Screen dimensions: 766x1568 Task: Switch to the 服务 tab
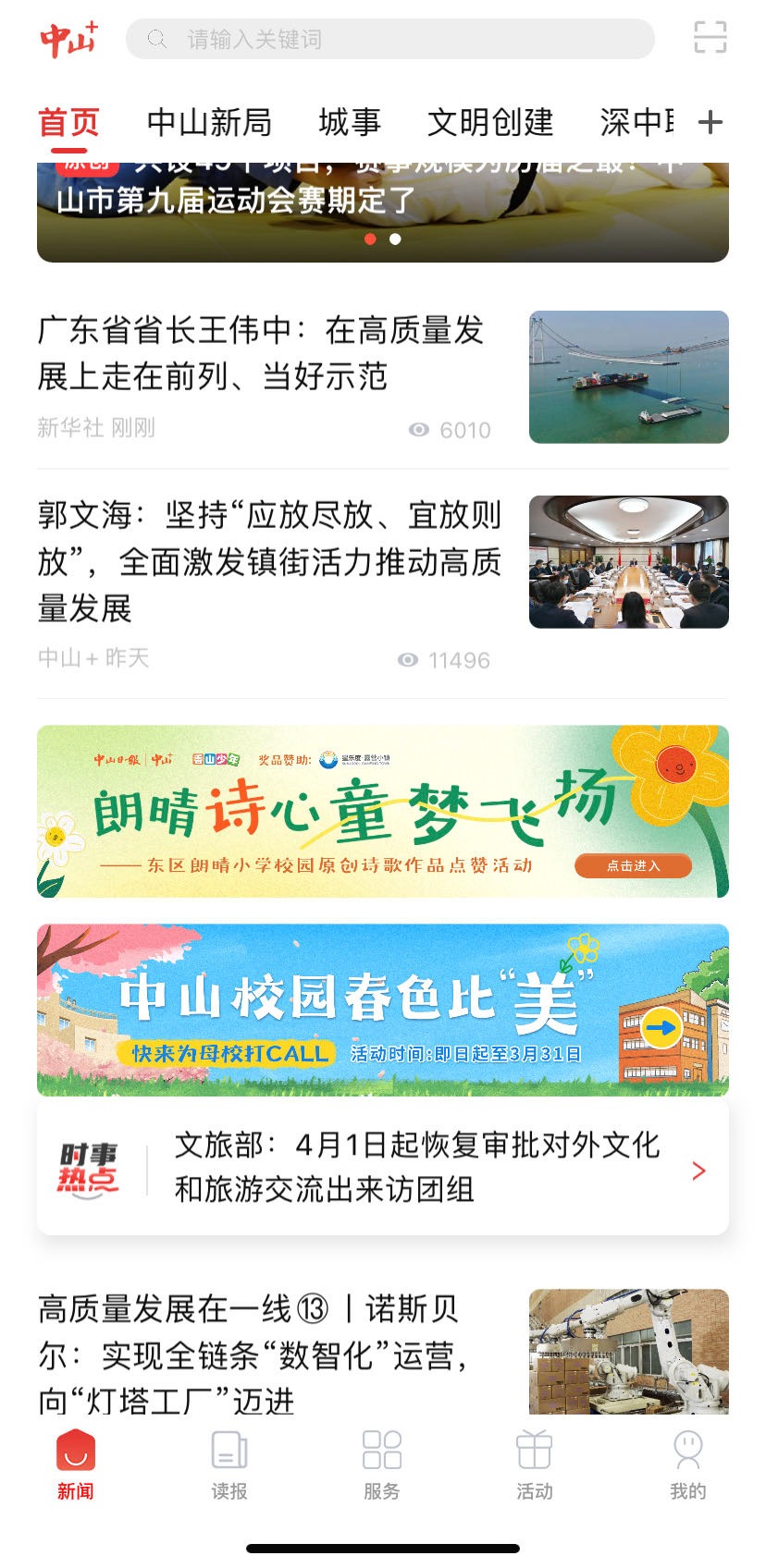(381, 1464)
